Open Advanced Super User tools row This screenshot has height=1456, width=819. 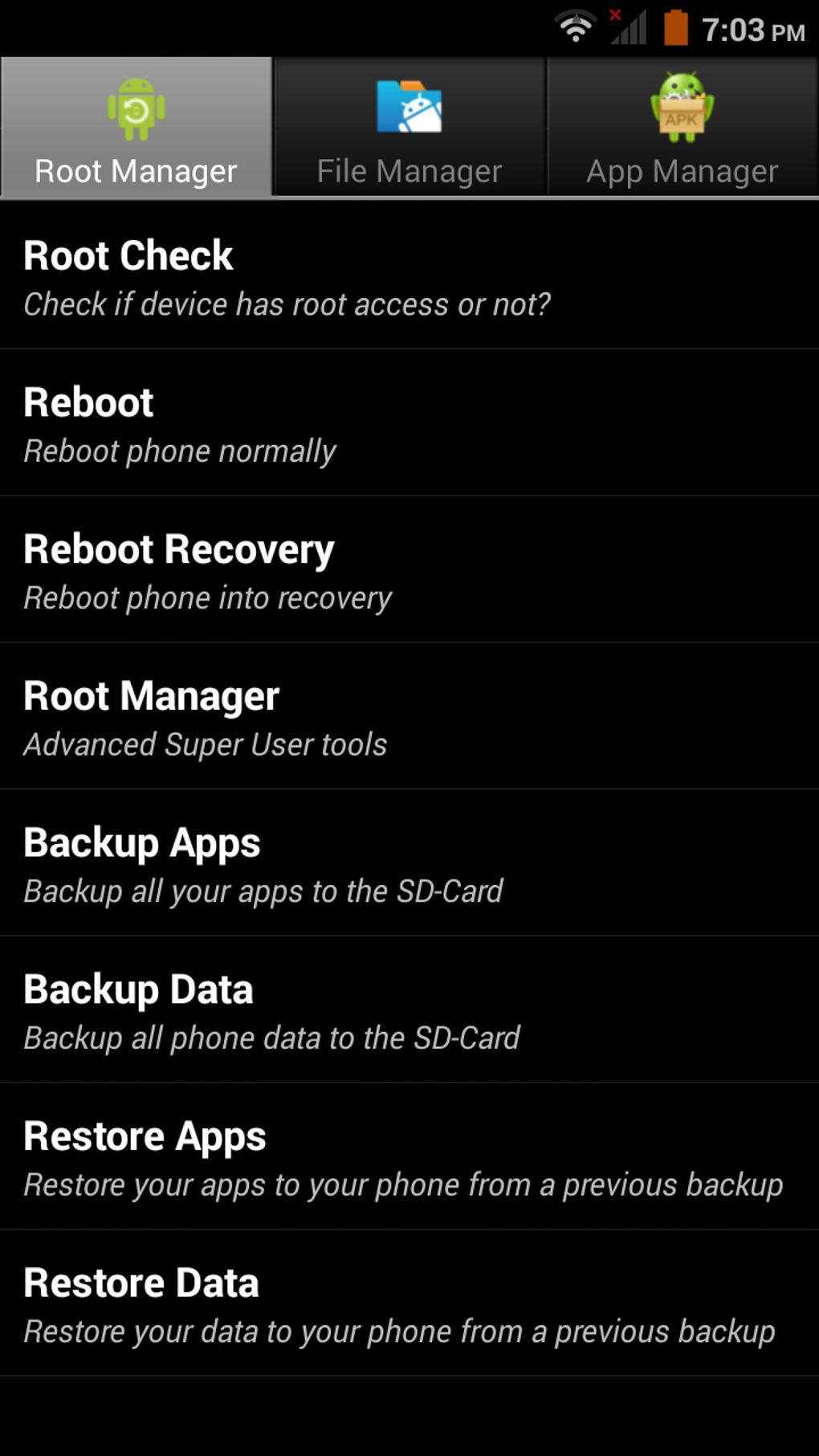click(x=409, y=716)
